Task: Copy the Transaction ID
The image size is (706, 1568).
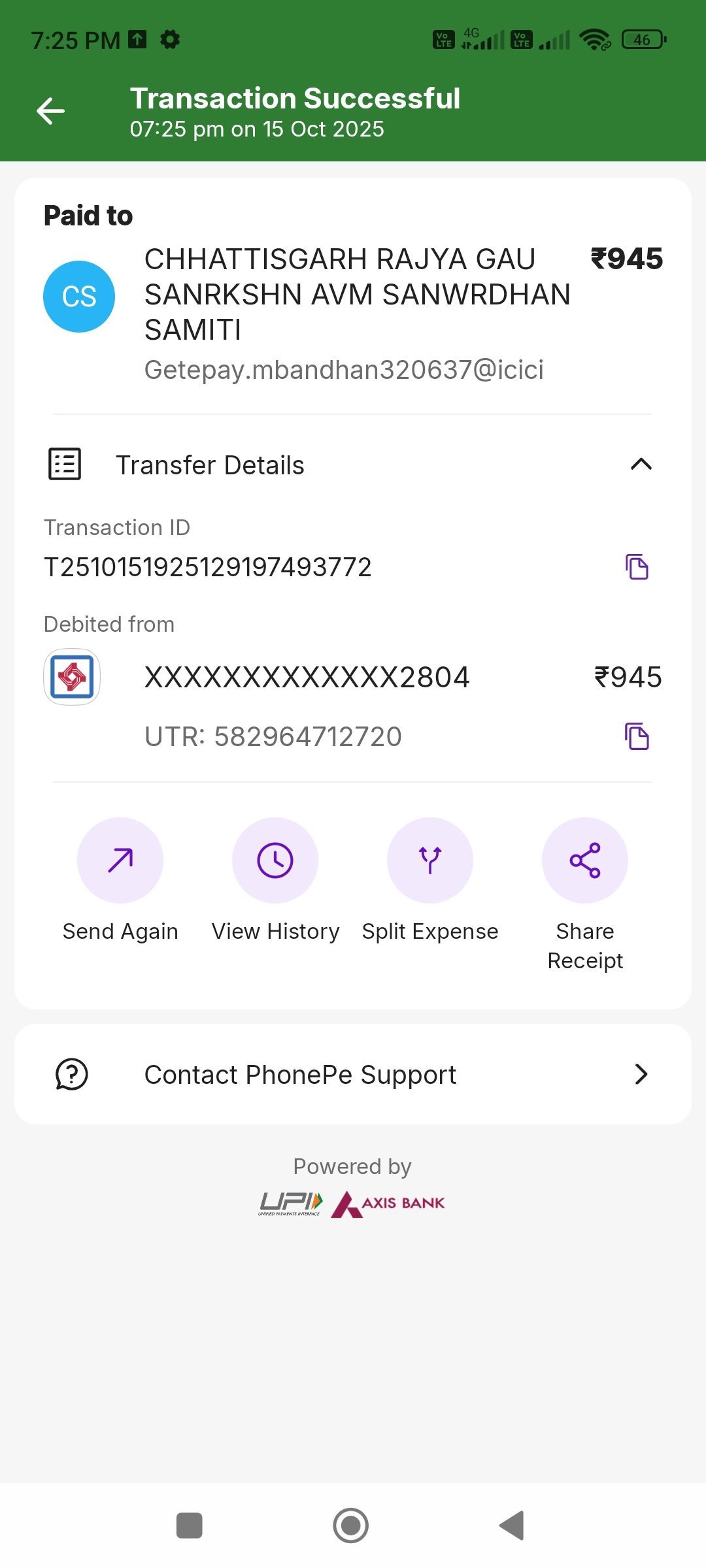Action: pyautogui.click(x=637, y=567)
